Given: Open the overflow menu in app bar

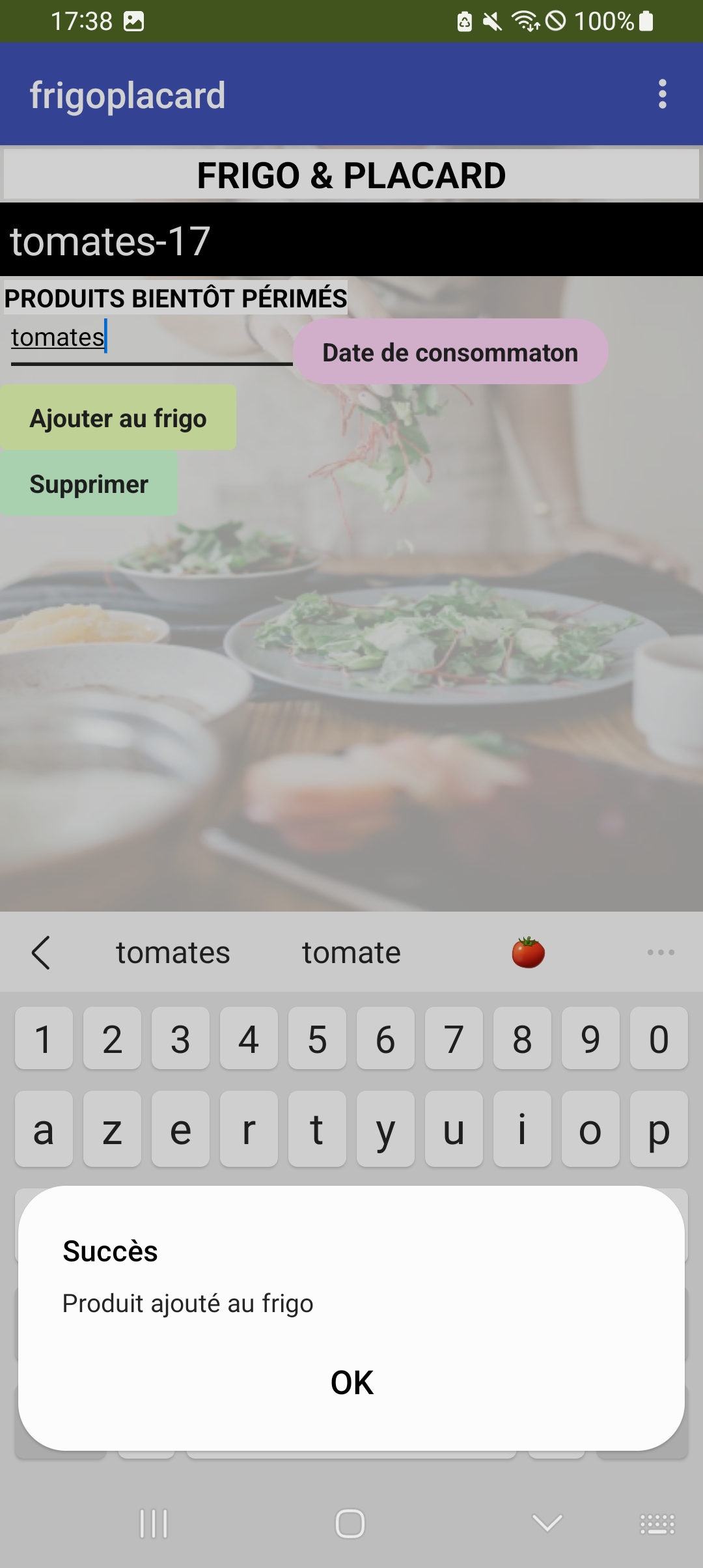Looking at the screenshot, I should [x=662, y=94].
